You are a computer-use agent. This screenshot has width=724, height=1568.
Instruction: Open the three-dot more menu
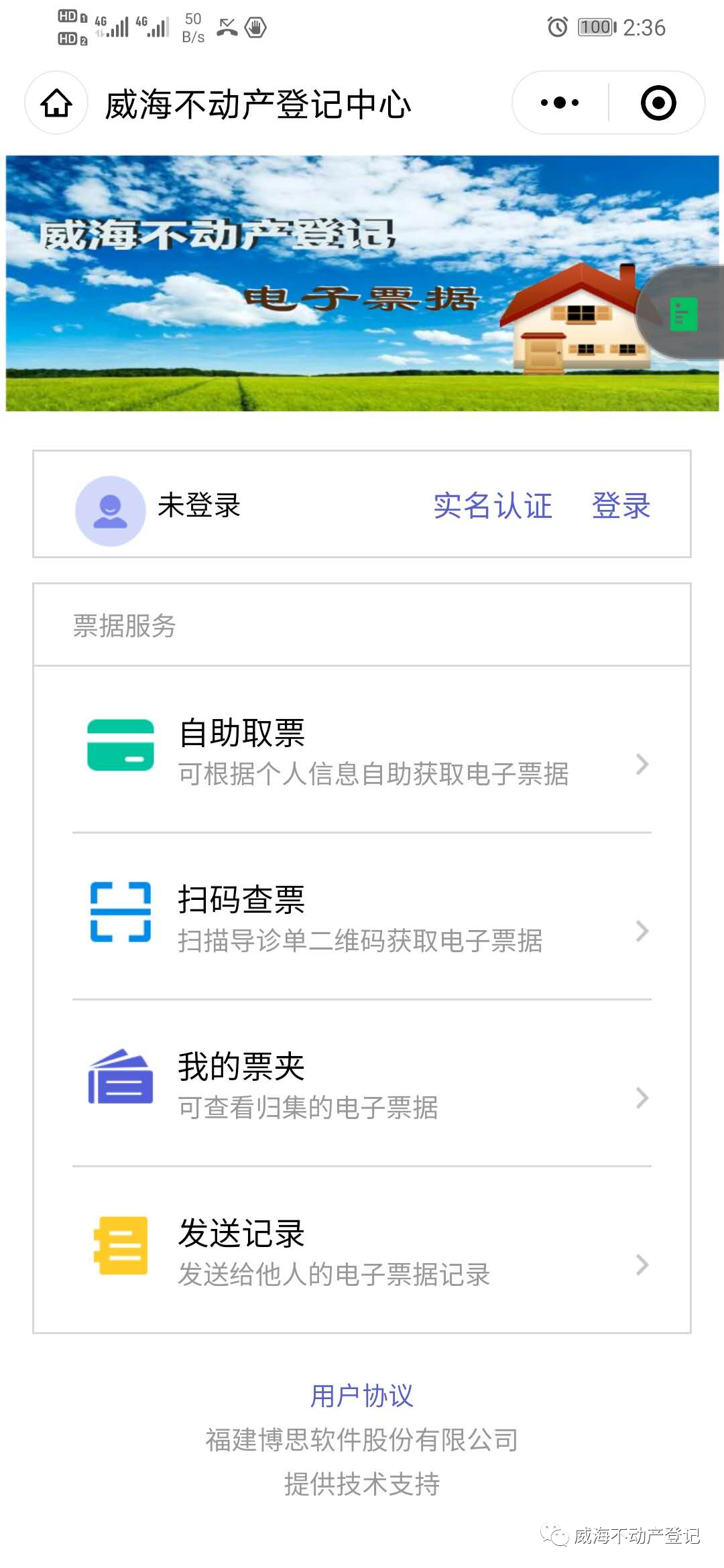click(560, 103)
